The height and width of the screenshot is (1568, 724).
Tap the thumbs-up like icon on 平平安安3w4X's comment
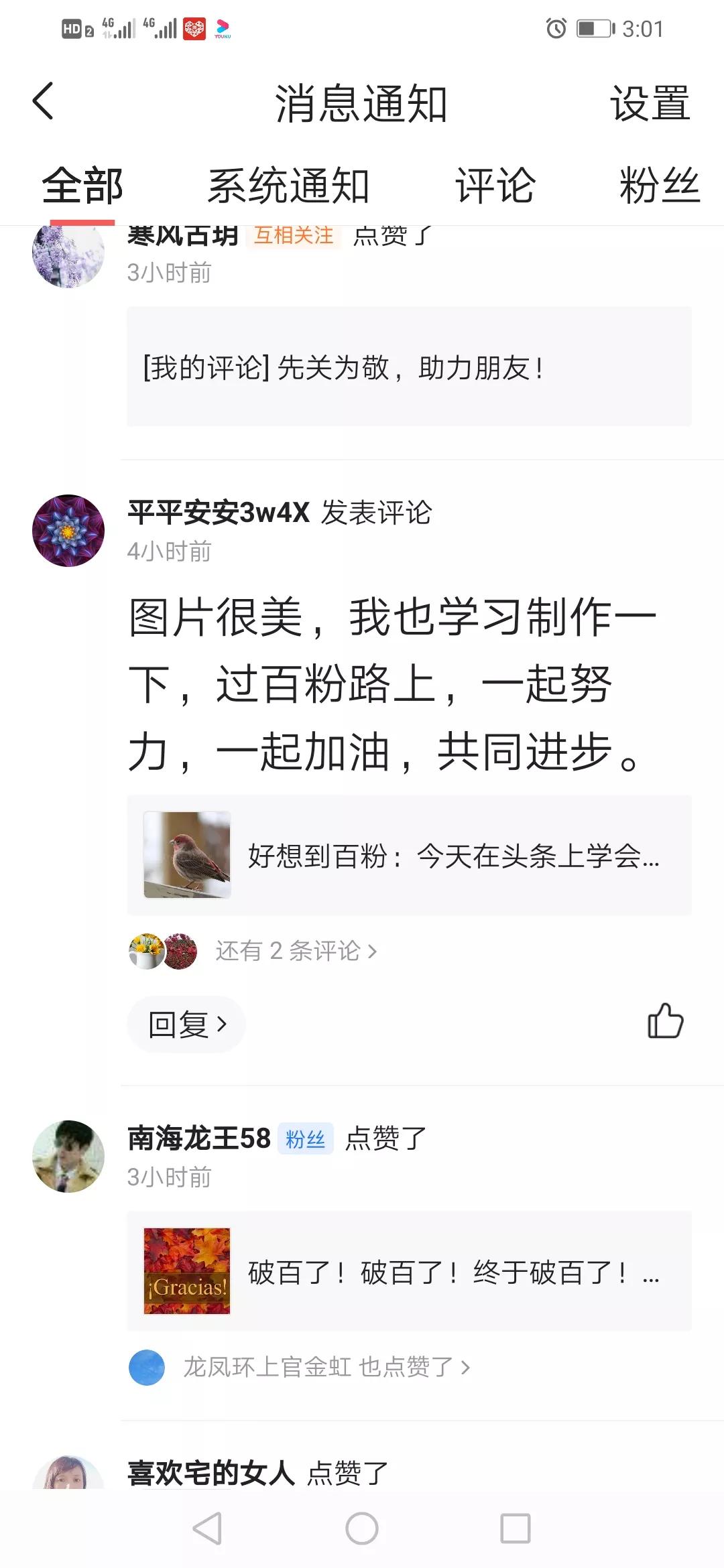(x=667, y=1022)
